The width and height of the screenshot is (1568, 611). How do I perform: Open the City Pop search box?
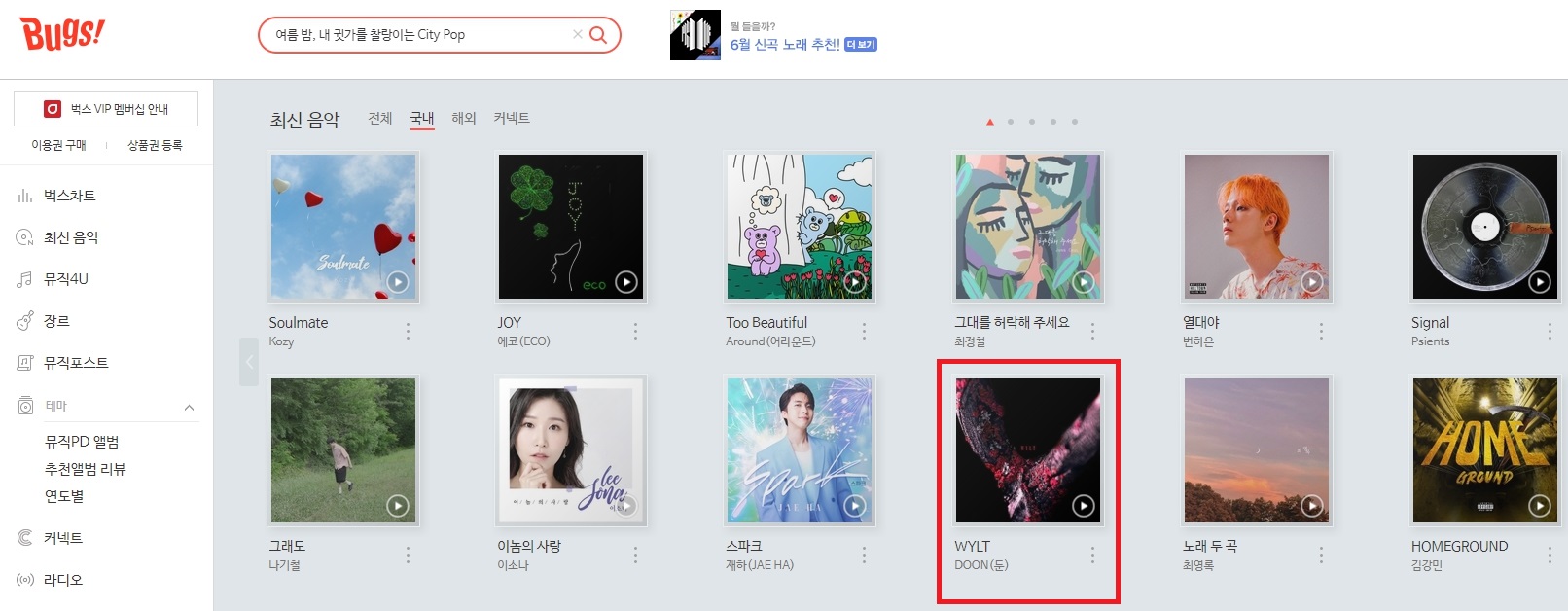[418, 35]
